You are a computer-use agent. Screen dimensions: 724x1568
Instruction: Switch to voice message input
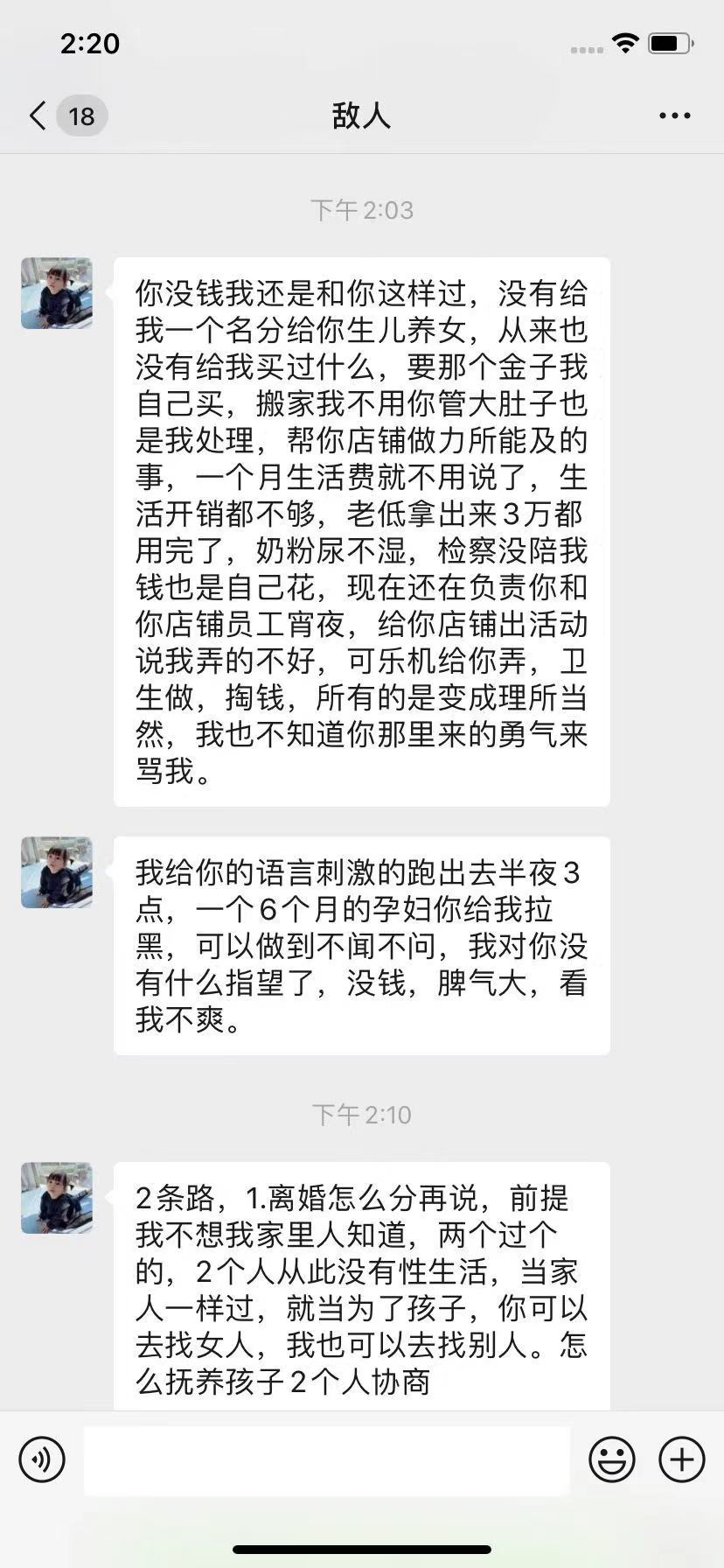[42, 1459]
